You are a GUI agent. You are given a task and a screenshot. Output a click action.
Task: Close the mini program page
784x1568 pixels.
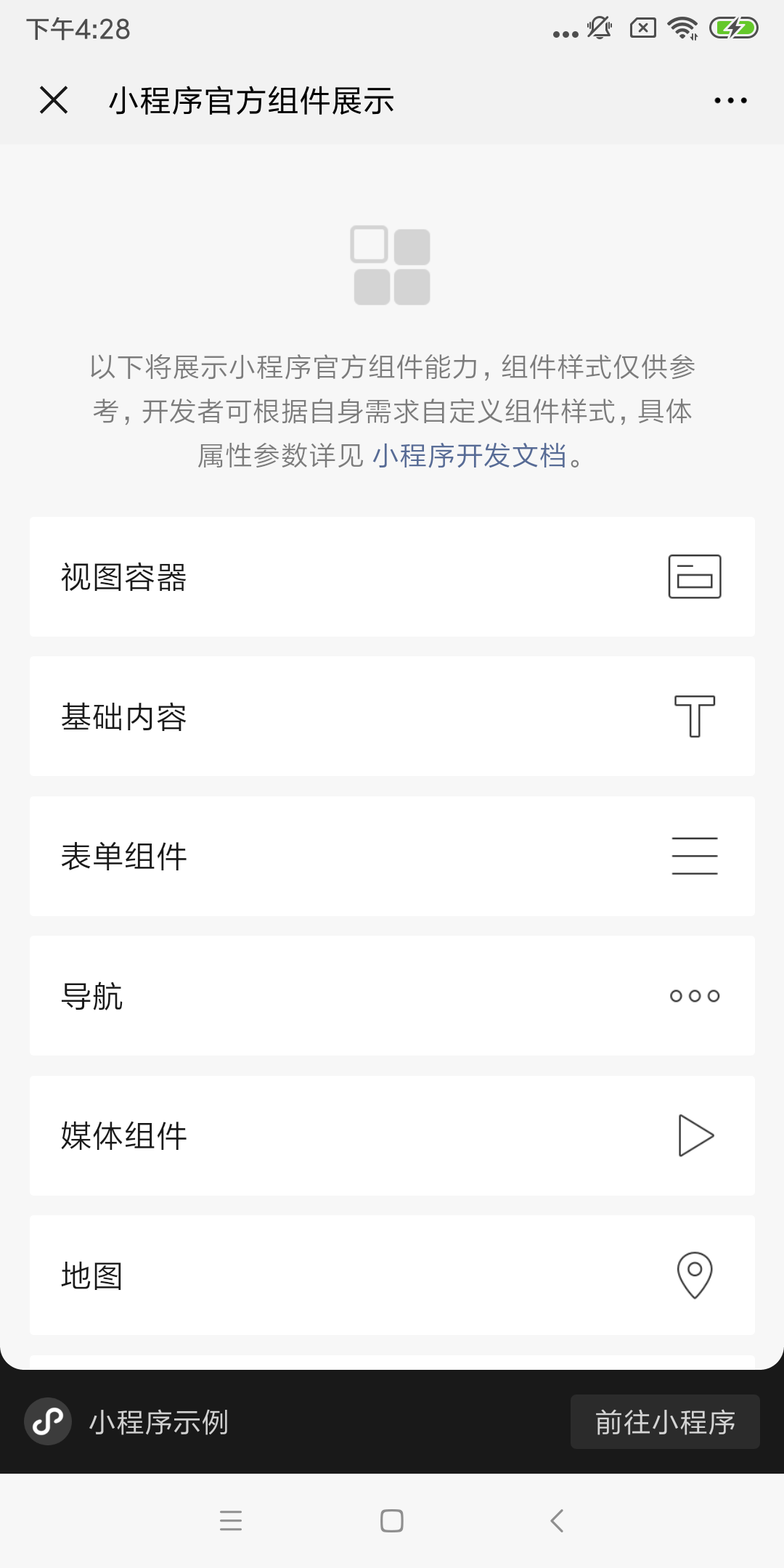pyautogui.click(x=54, y=100)
